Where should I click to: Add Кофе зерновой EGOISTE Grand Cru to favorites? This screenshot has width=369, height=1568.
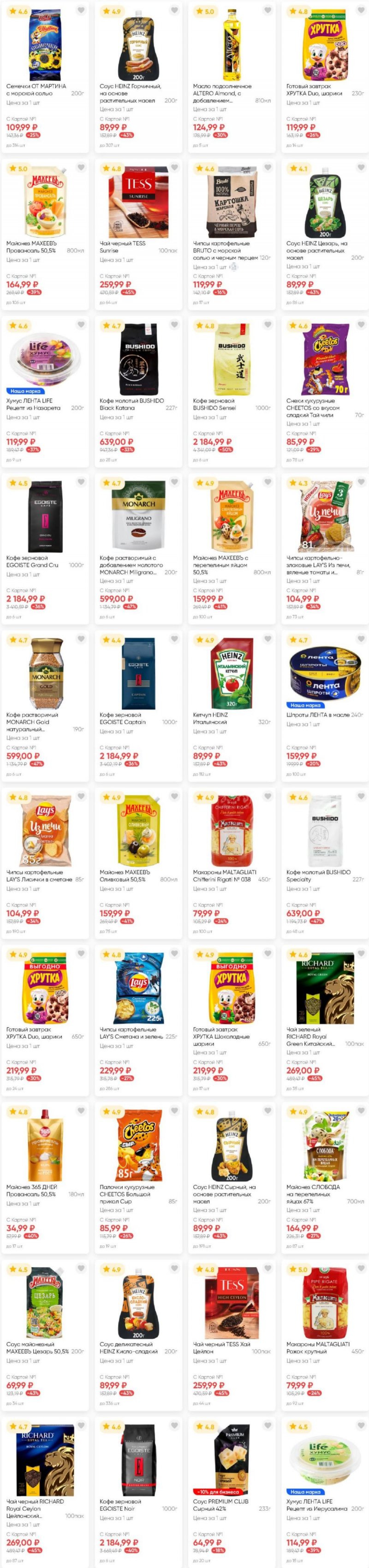click(x=81, y=482)
